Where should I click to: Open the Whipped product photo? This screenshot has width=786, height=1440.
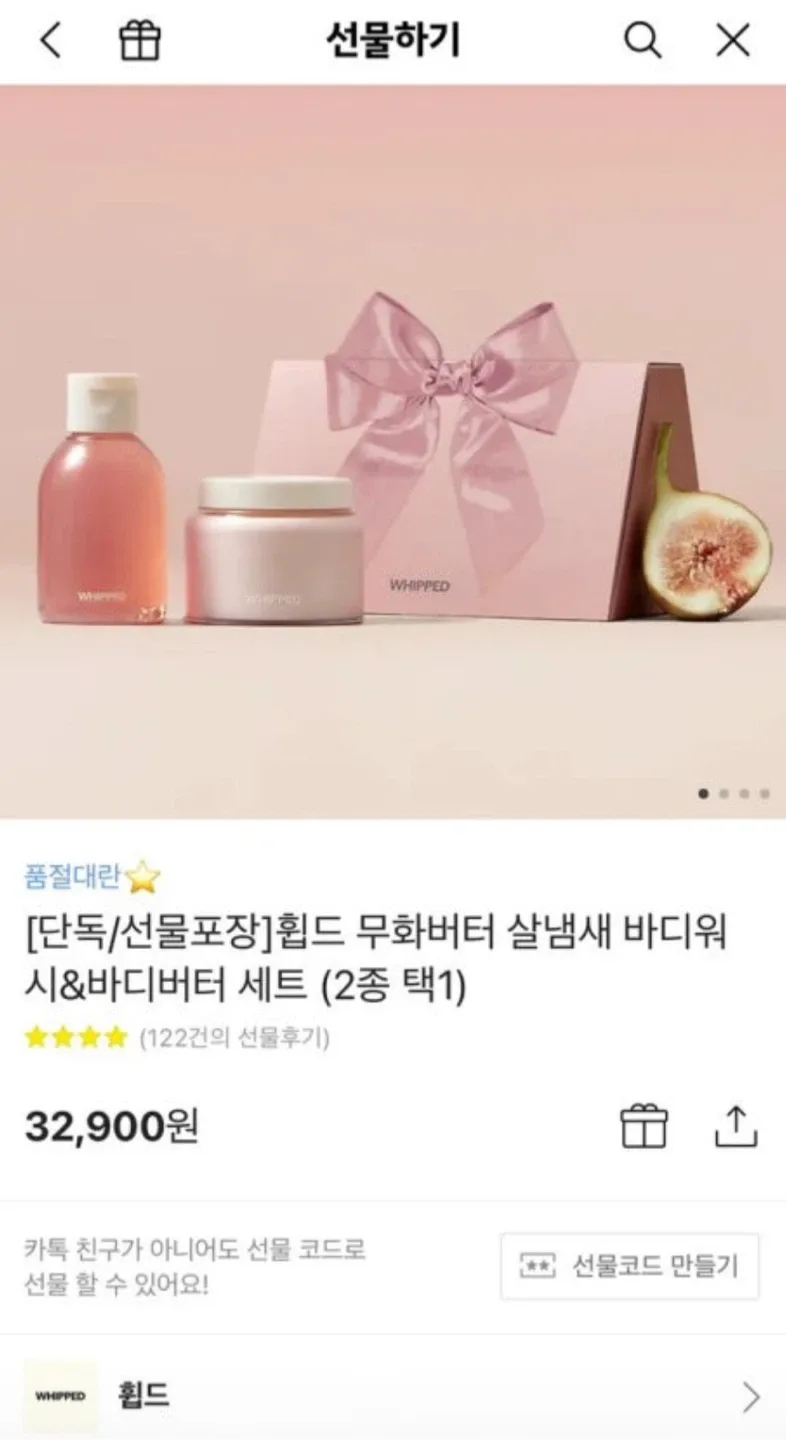[x=393, y=452]
